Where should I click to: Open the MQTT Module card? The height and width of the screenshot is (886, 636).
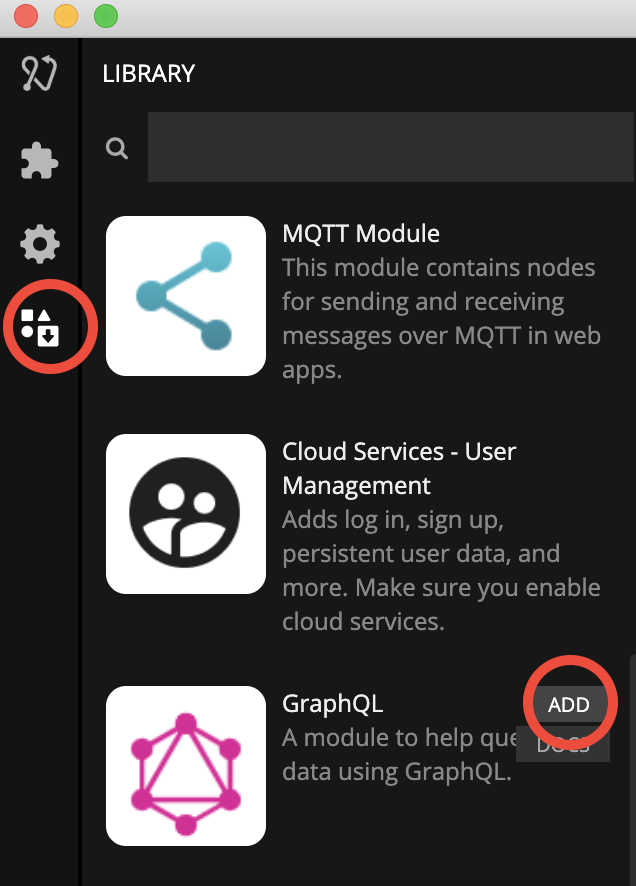coord(186,296)
